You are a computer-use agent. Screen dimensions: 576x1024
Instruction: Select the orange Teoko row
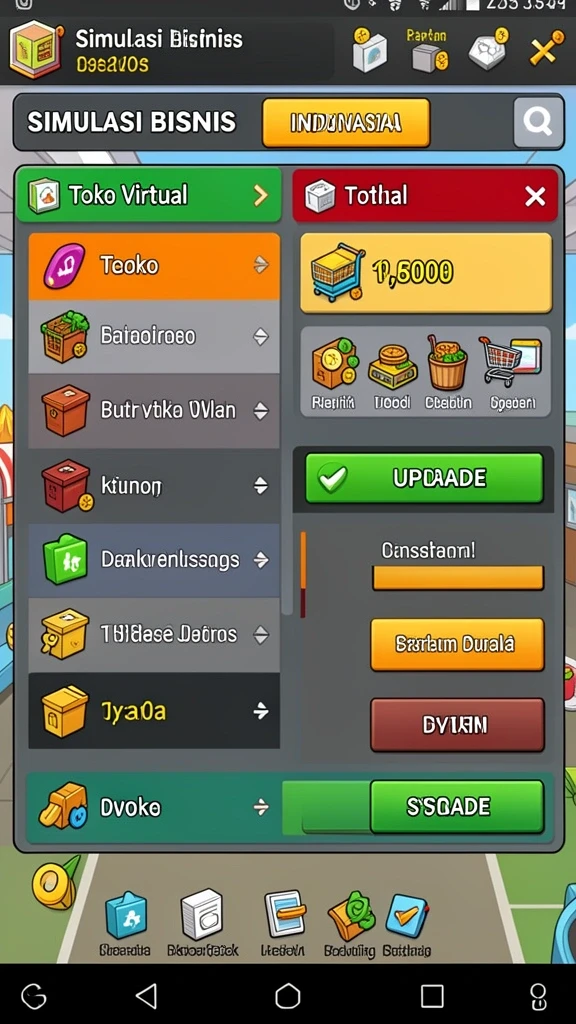point(154,266)
